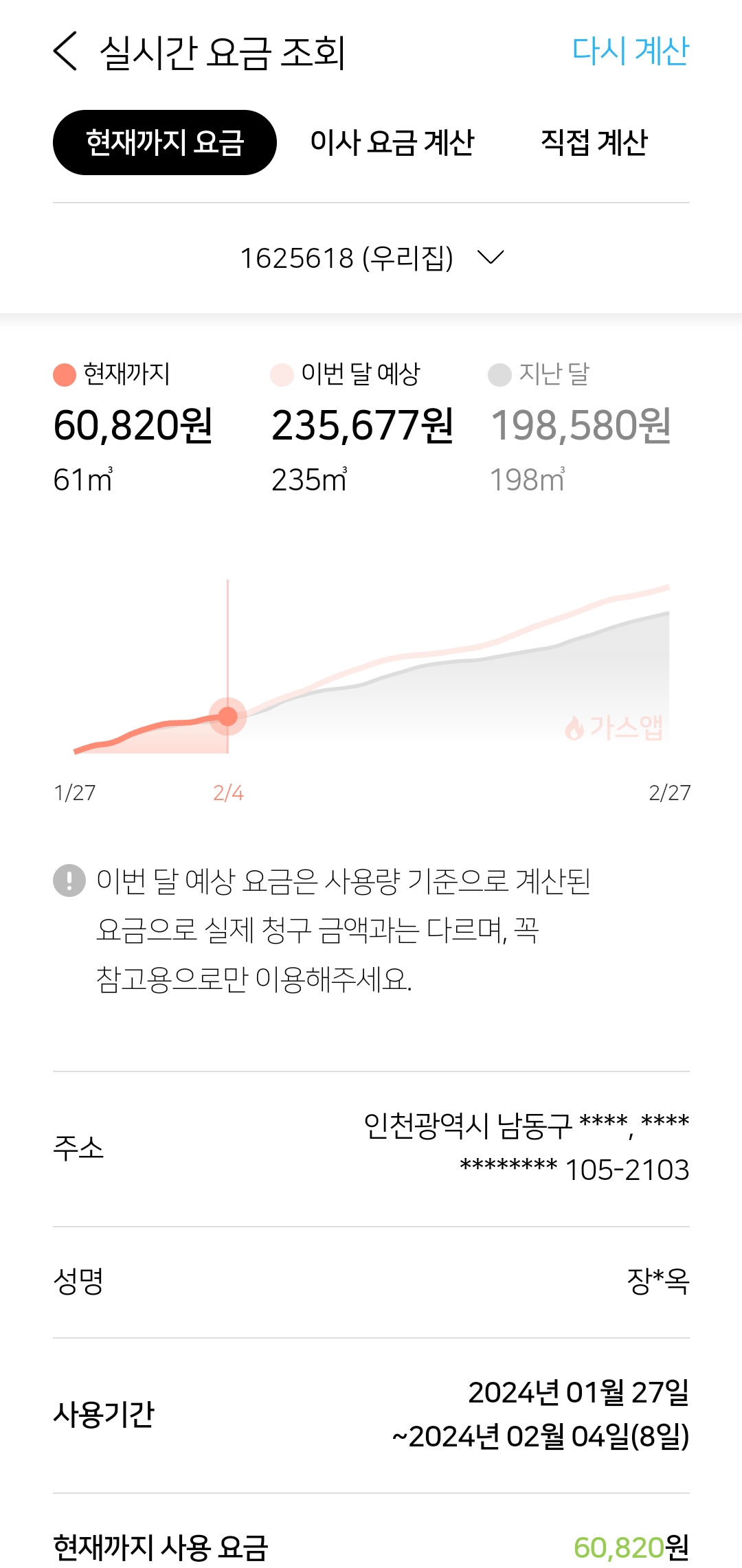Select the 현재까지 요금 tab
The image size is (742, 1568).
(x=165, y=143)
